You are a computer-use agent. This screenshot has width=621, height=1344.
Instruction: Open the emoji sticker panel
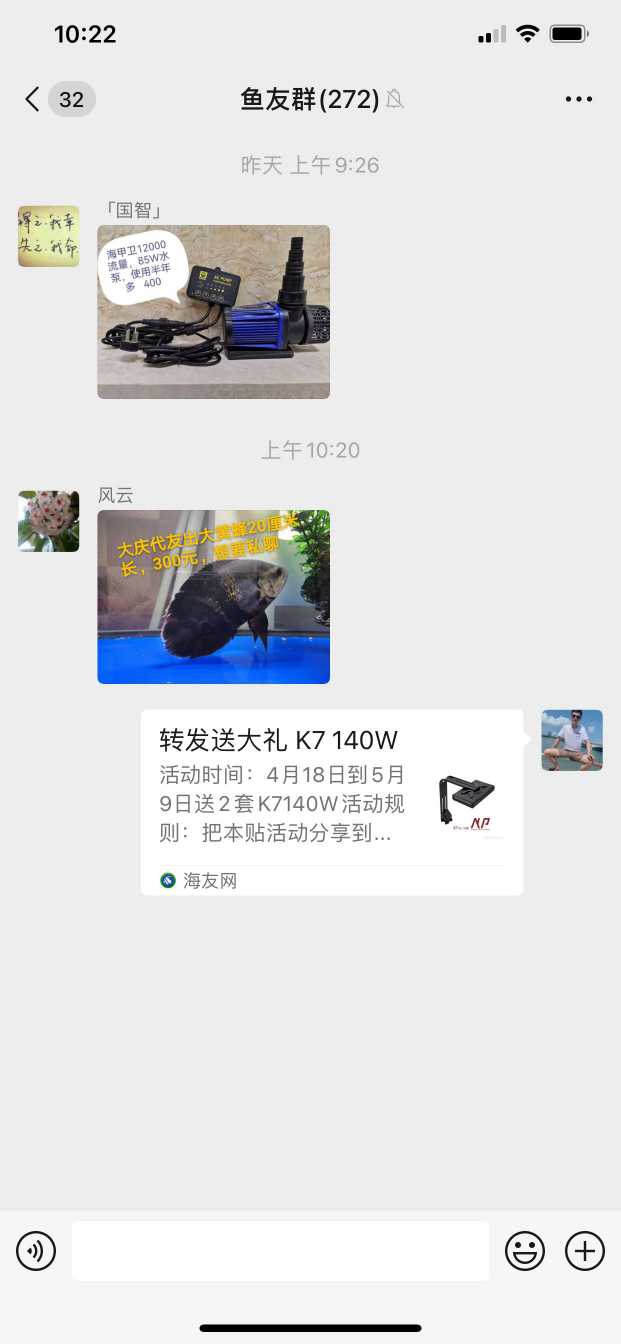pos(525,1251)
